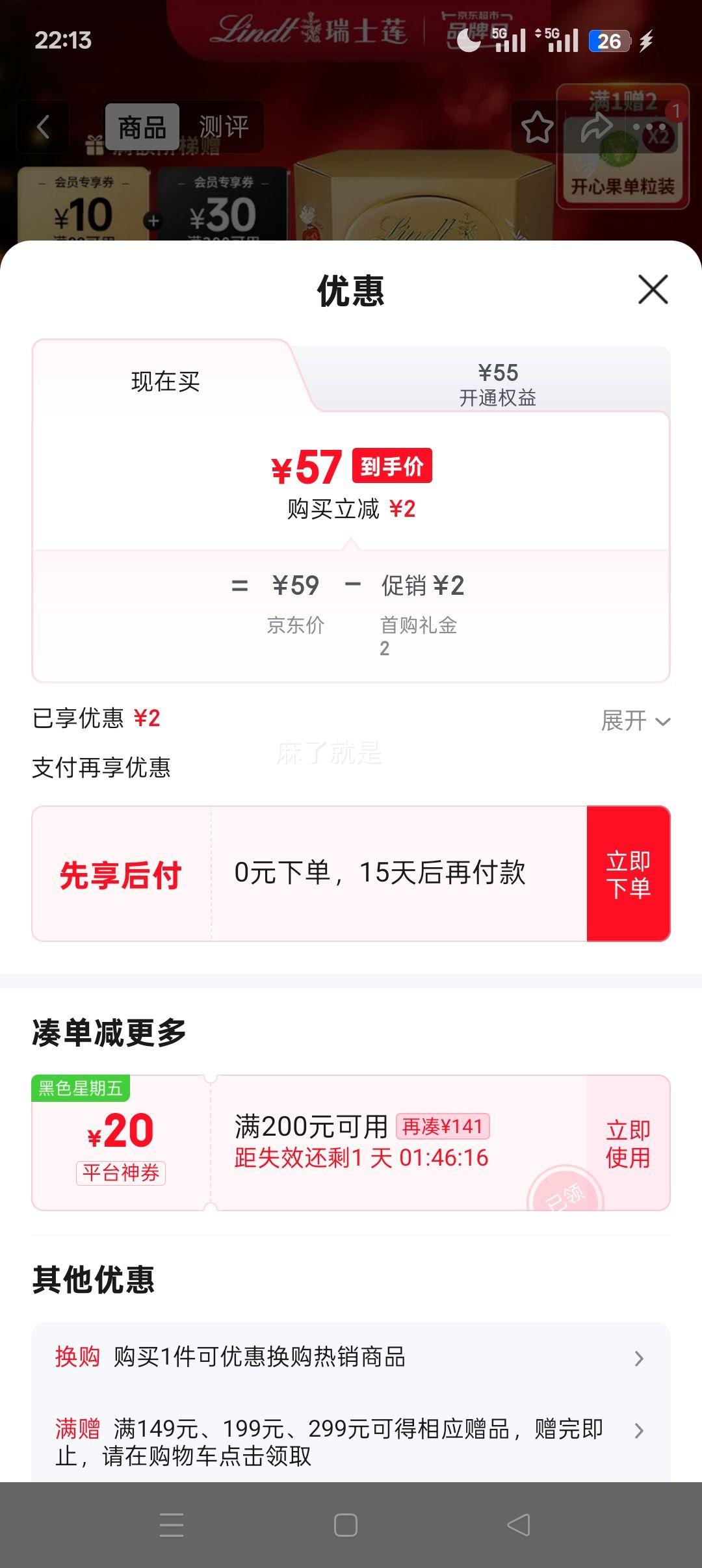Select the 现在买 tab

click(166, 383)
